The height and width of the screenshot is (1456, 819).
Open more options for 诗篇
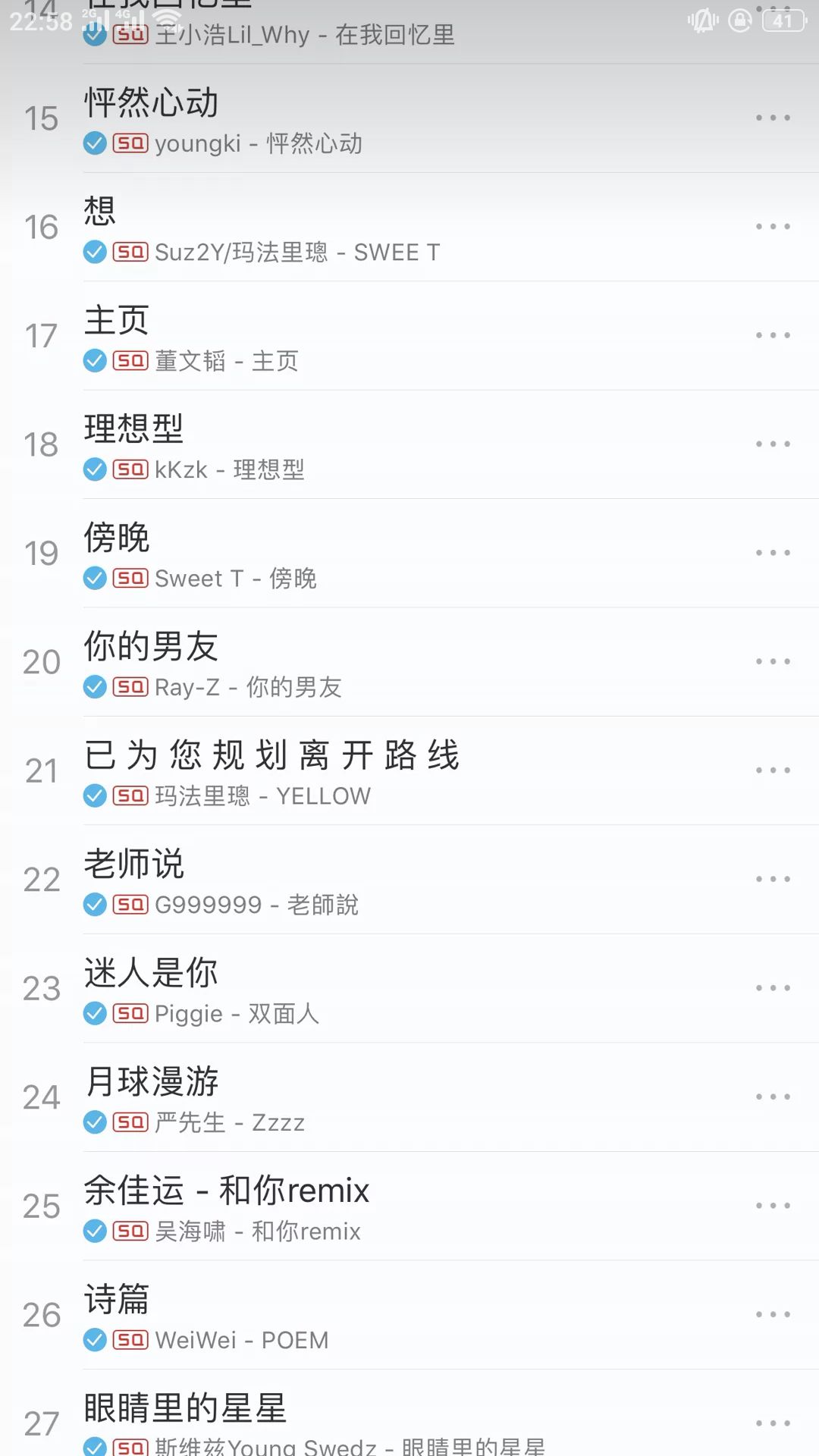pyautogui.click(x=773, y=1315)
